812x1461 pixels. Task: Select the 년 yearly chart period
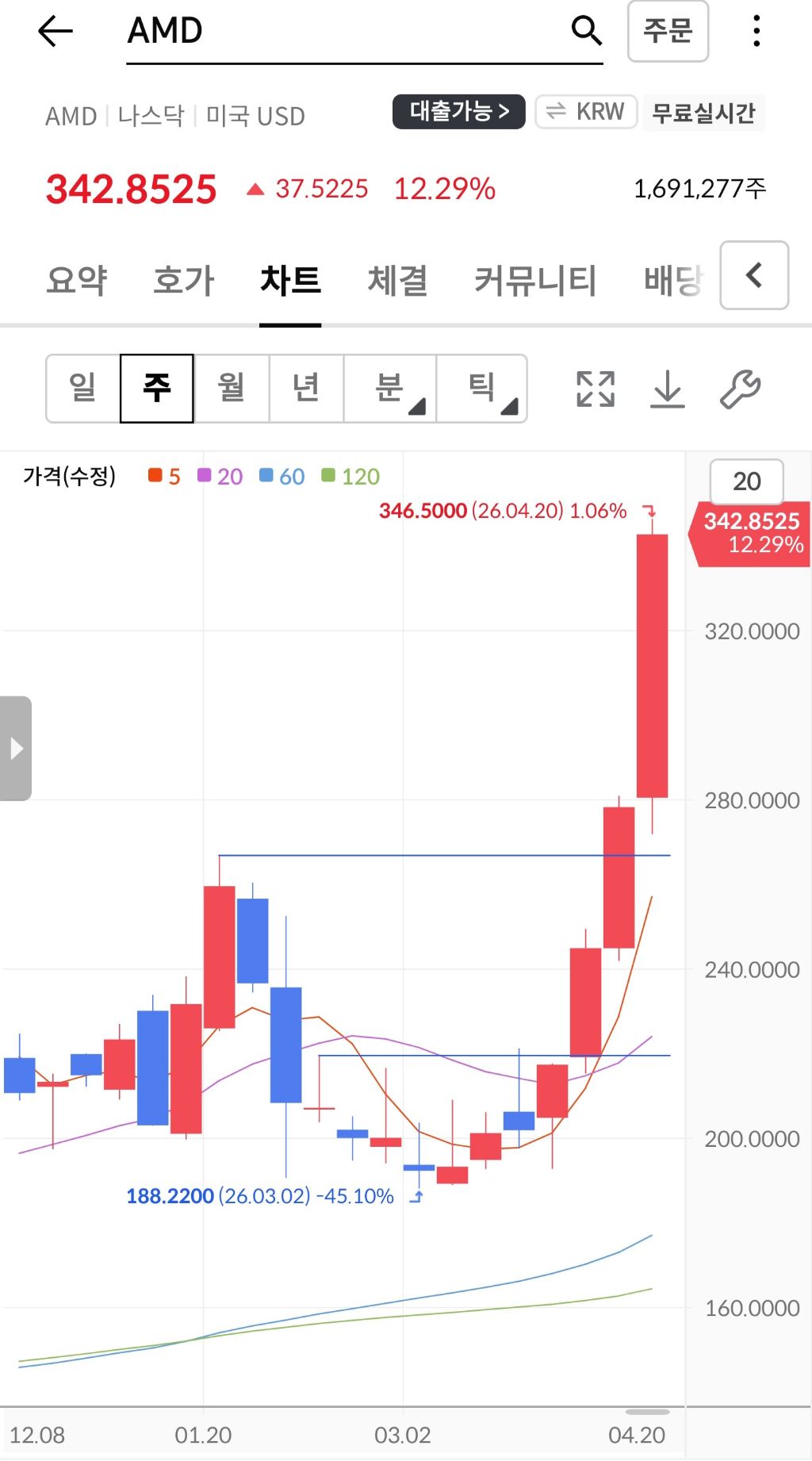306,388
